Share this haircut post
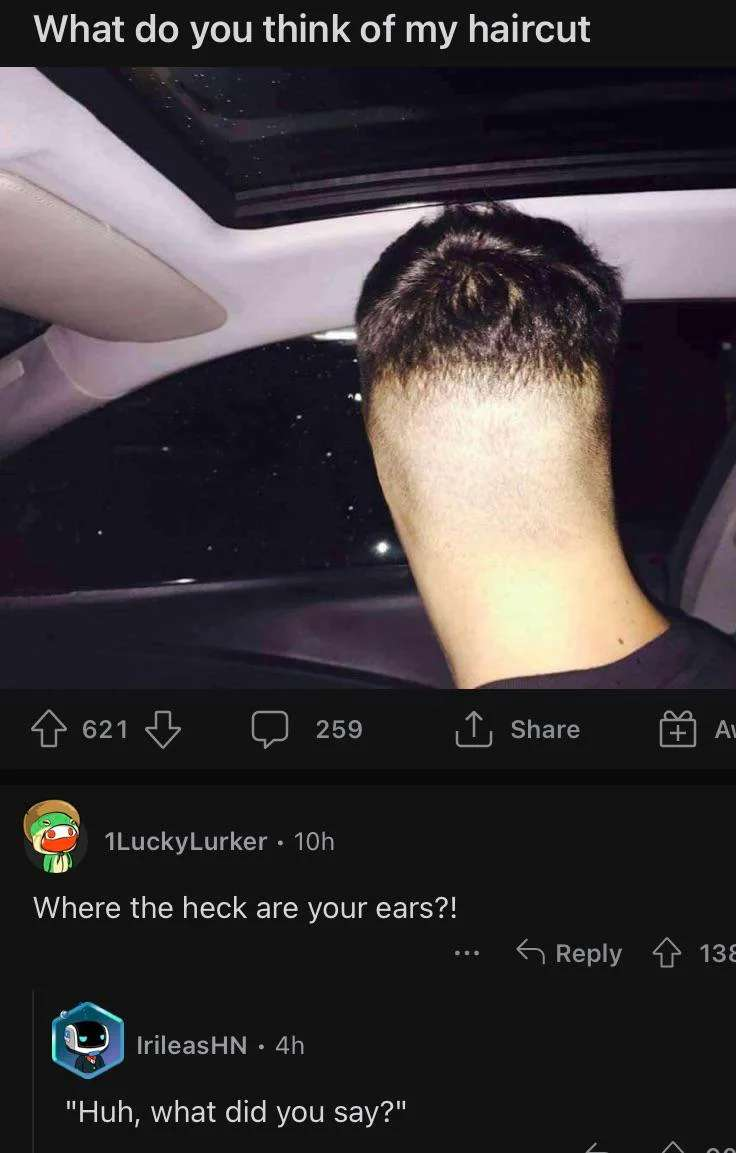Image resolution: width=736 pixels, height=1153 pixels. (x=518, y=730)
